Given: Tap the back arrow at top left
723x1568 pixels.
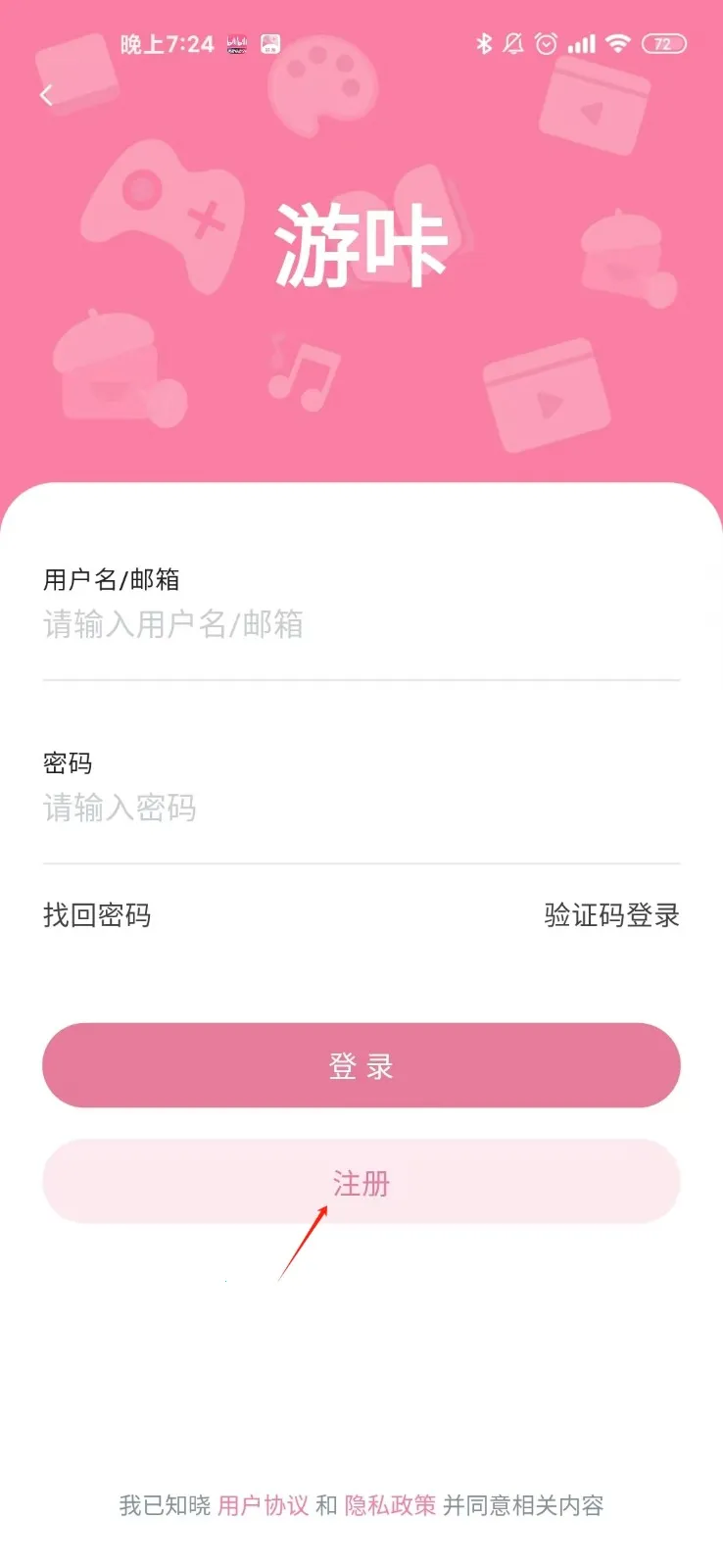Looking at the screenshot, I should point(46,94).
